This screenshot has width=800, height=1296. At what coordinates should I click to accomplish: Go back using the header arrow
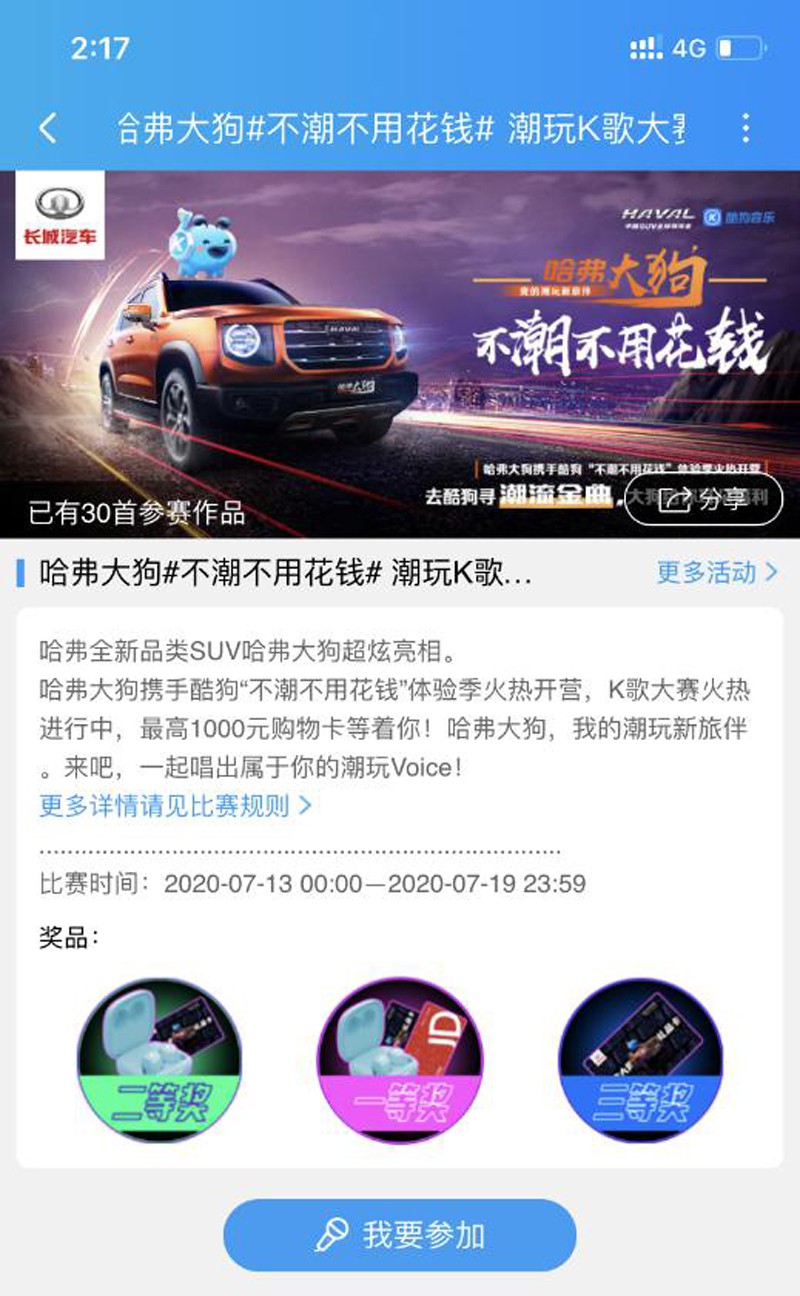[x=47, y=128]
